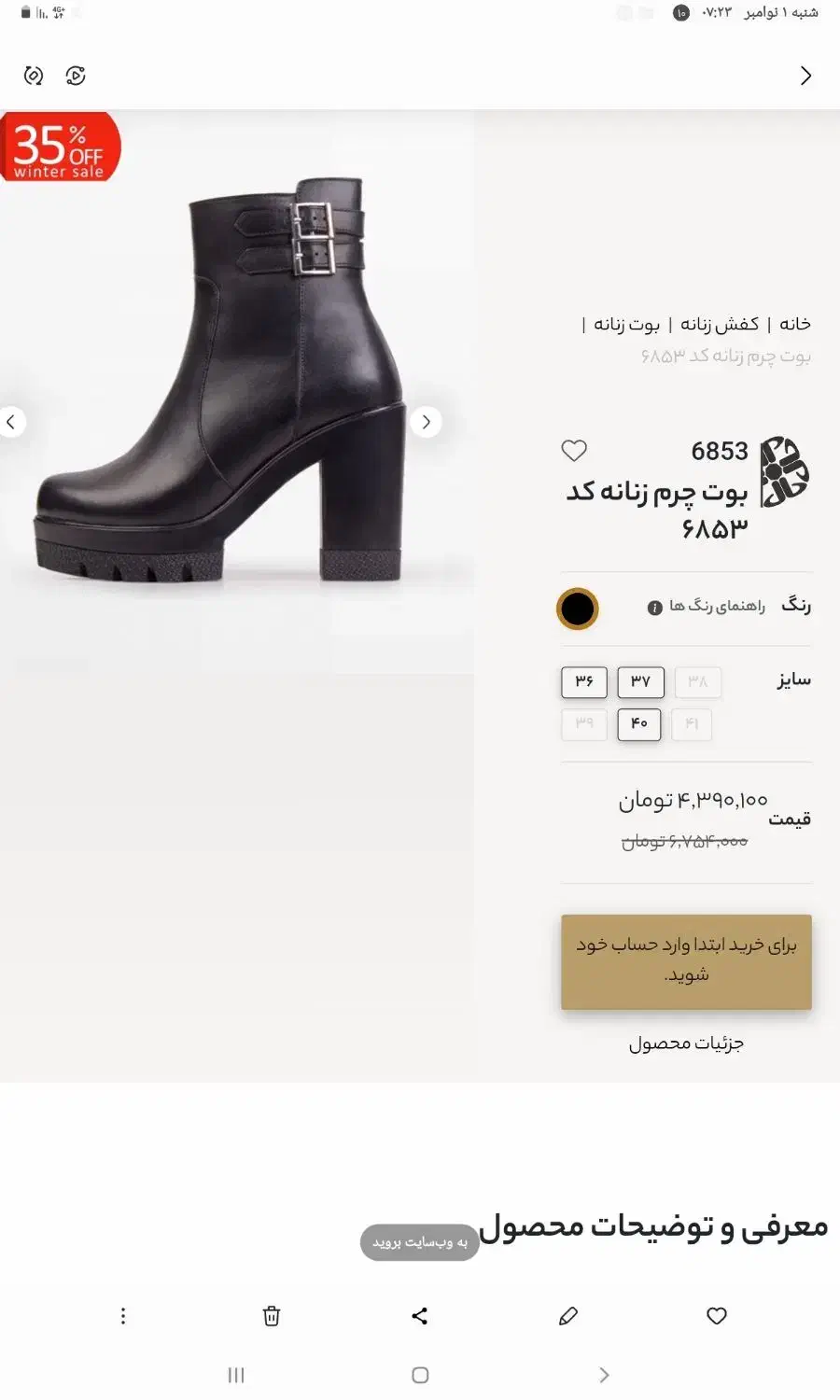Image resolution: width=840 pixels, height=1400 pixels.
Task: Play the product video icon
Action: (x=76, y=76)
